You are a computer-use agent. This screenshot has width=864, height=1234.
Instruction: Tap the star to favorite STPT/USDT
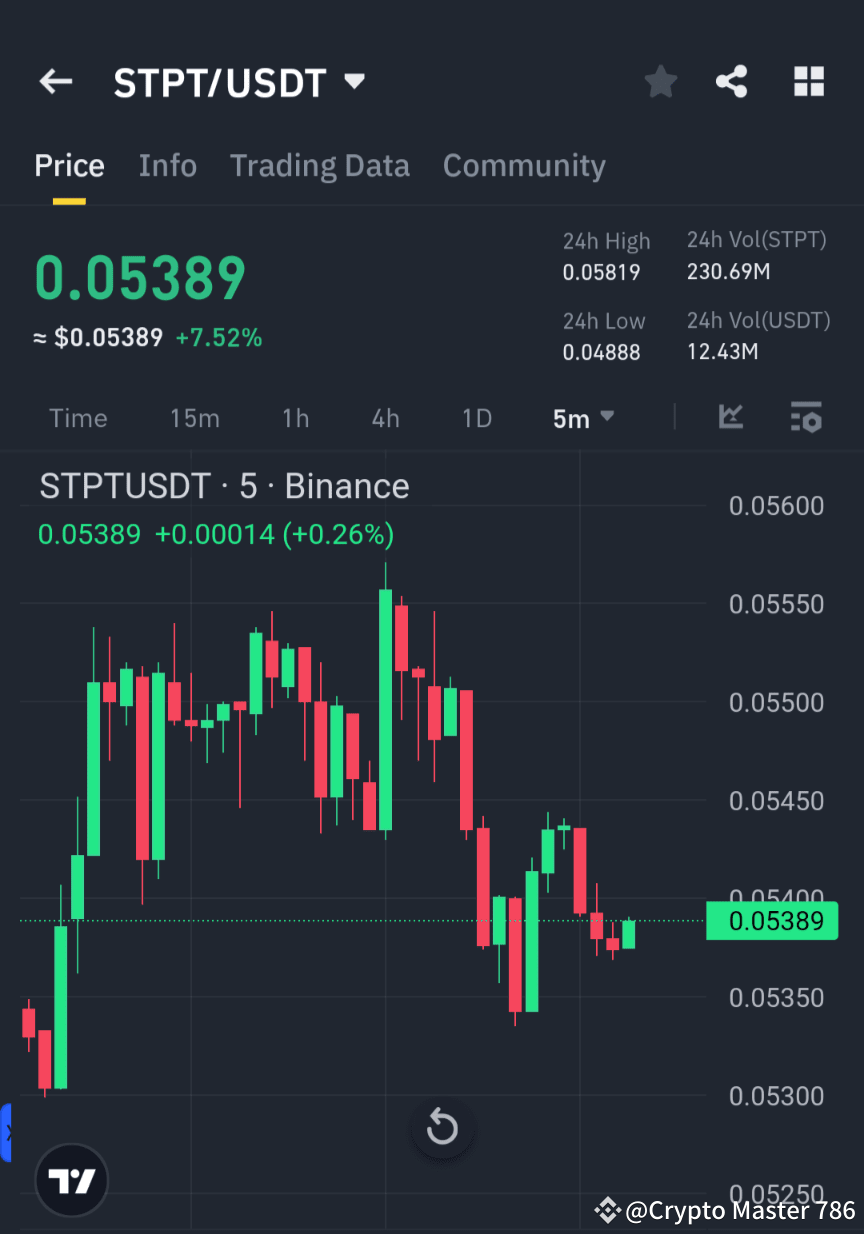(x=660, y=82)
